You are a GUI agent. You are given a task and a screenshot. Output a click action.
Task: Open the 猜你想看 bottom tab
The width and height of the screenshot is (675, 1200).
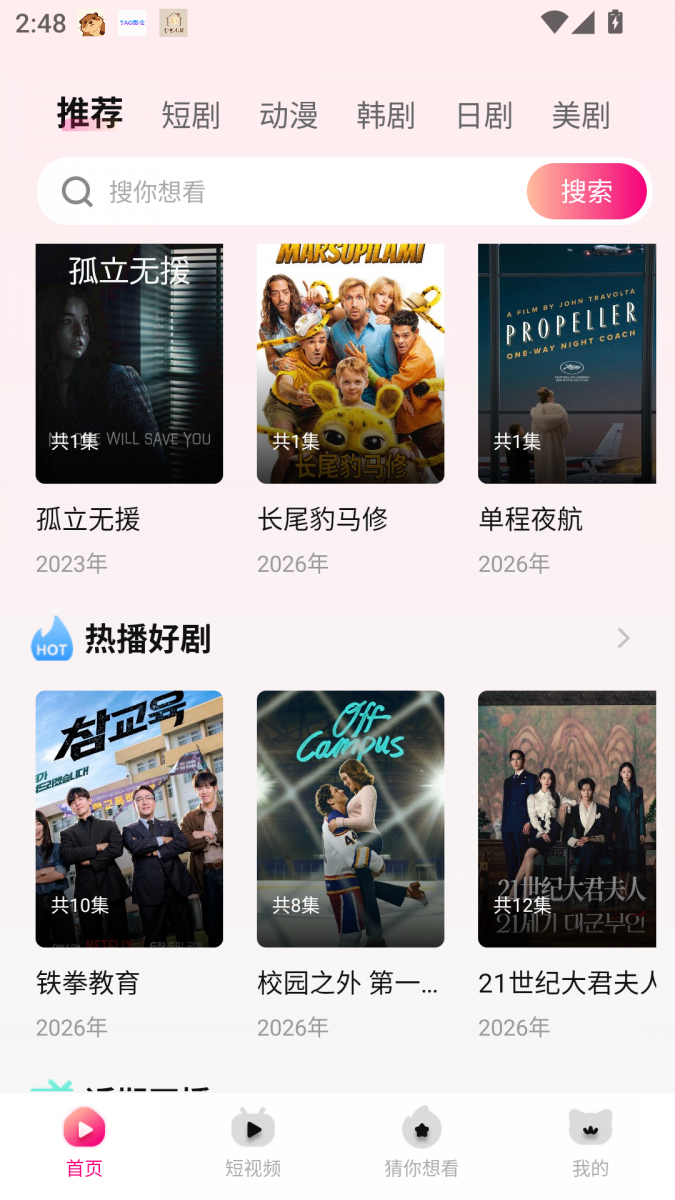pyautogui.click(x=422, y=1143)
